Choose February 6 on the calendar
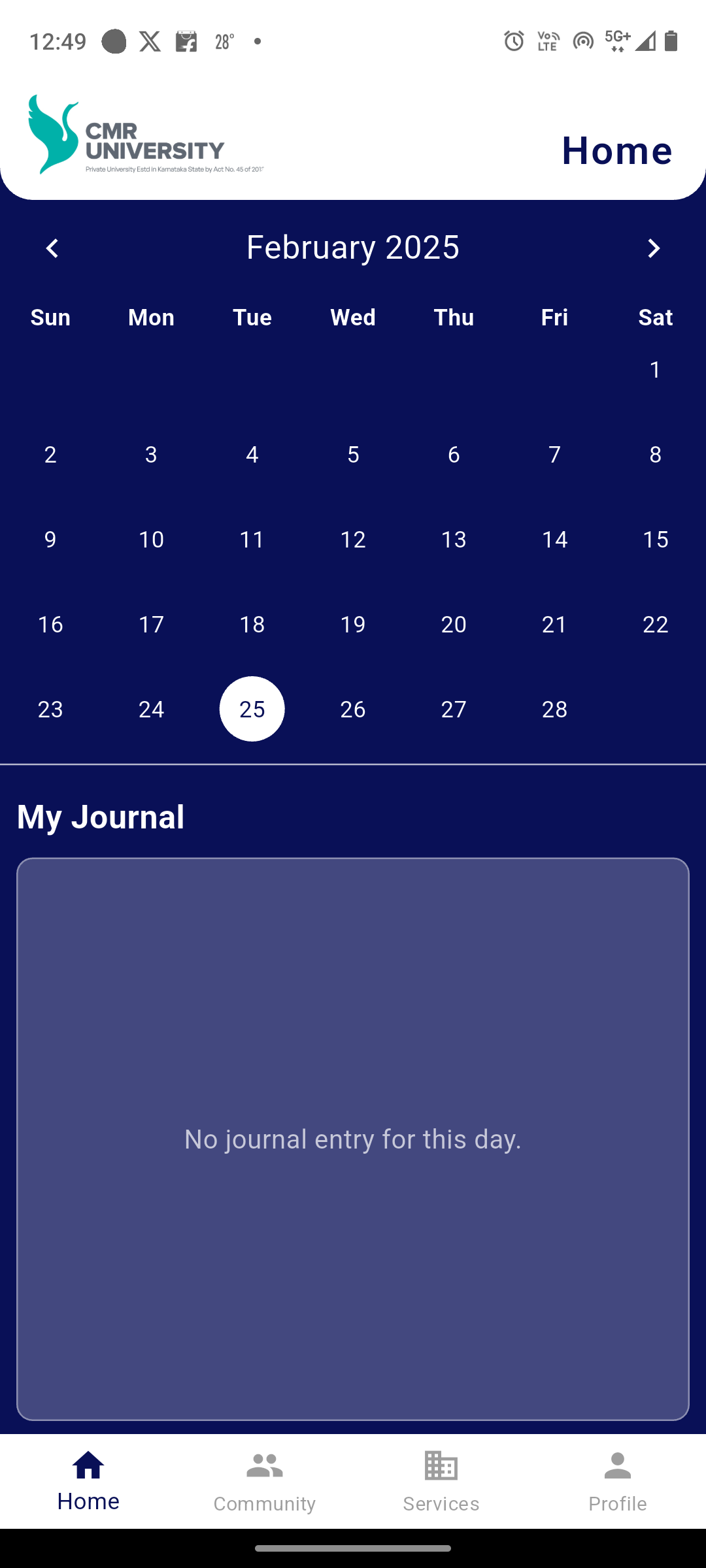 coord(454,455)
